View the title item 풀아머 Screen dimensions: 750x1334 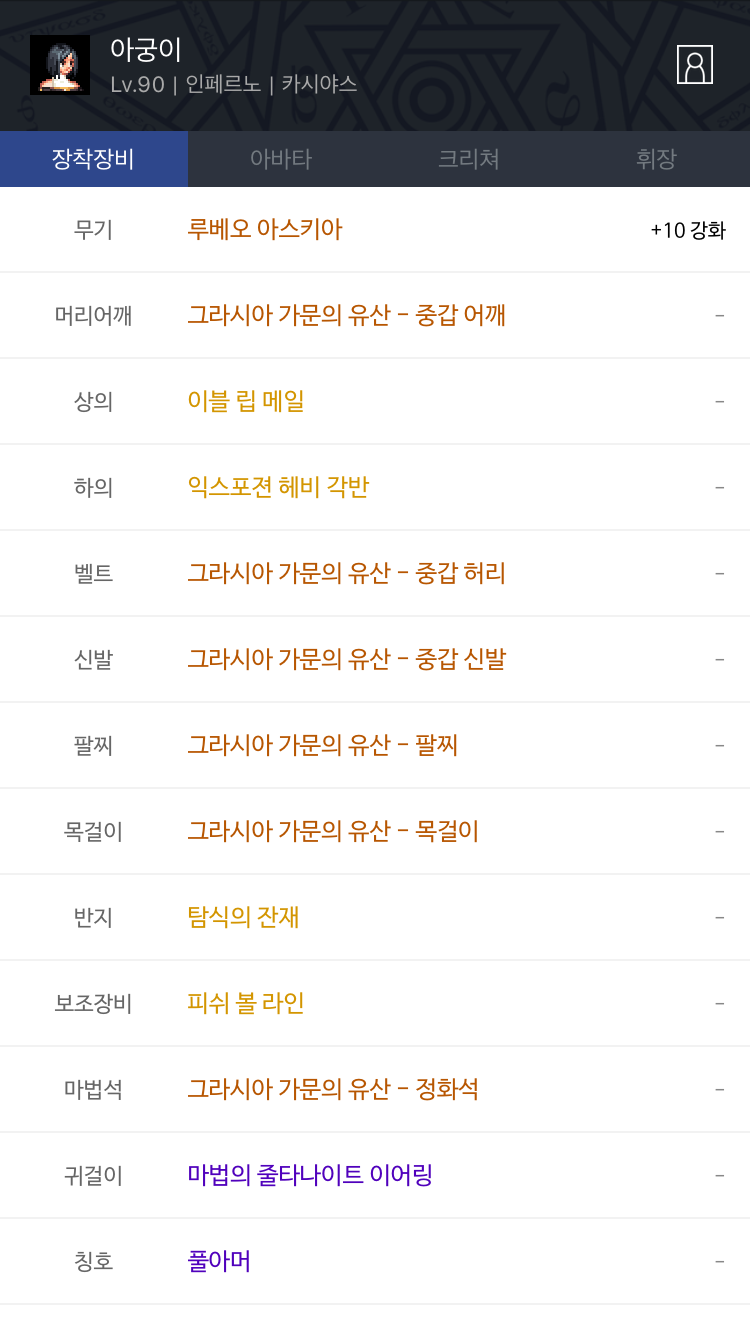tap(219, 1261)
